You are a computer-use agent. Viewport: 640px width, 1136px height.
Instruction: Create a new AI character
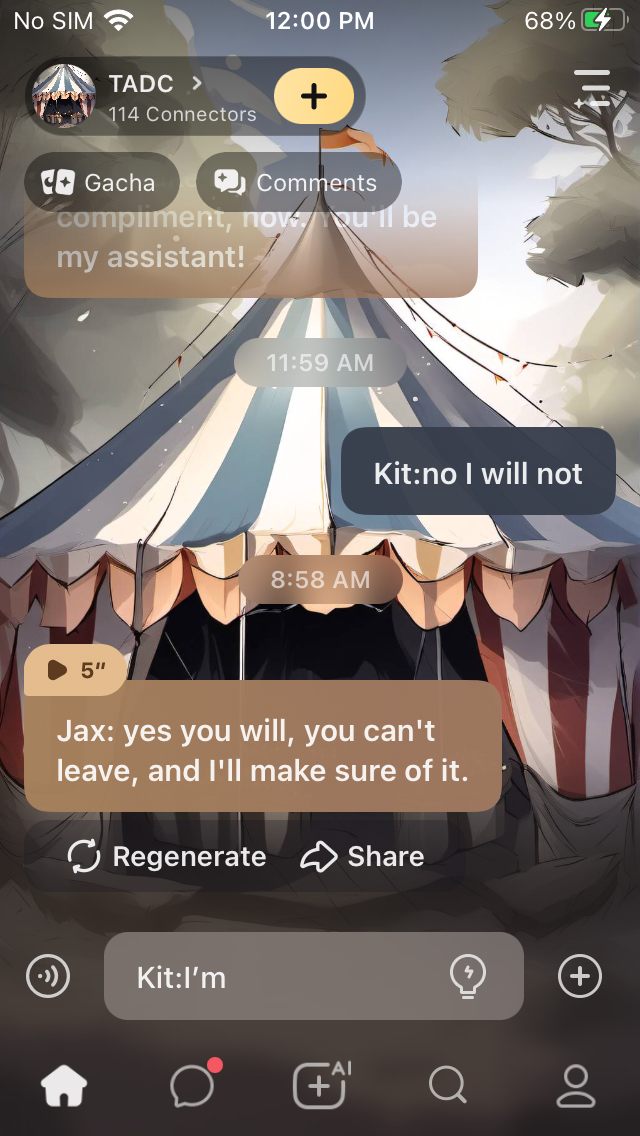(320, 1085)
